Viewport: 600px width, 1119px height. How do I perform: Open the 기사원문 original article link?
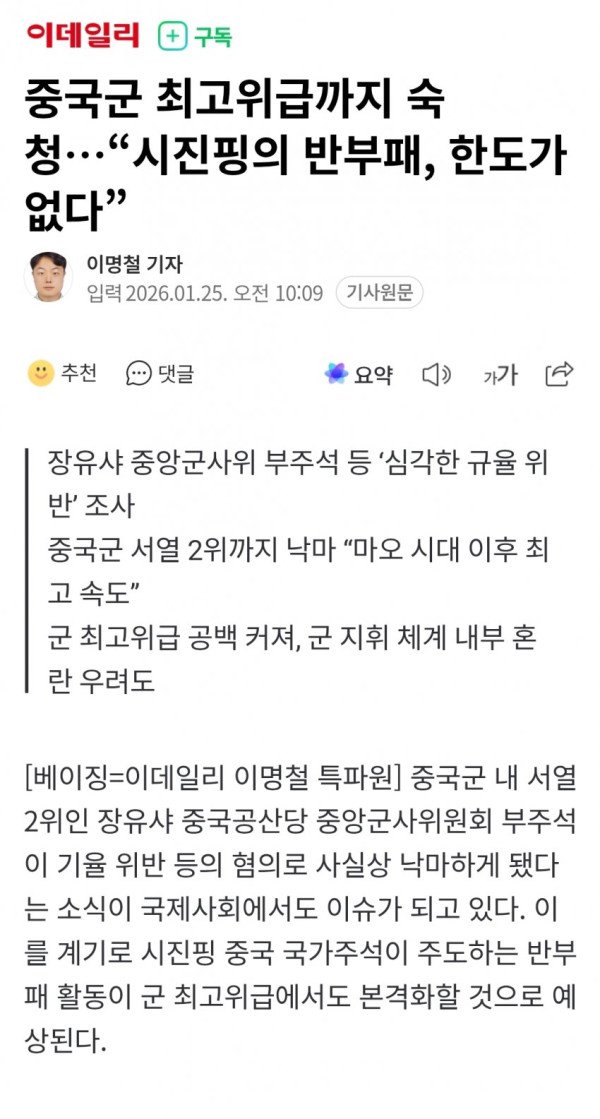coord(380,293)
